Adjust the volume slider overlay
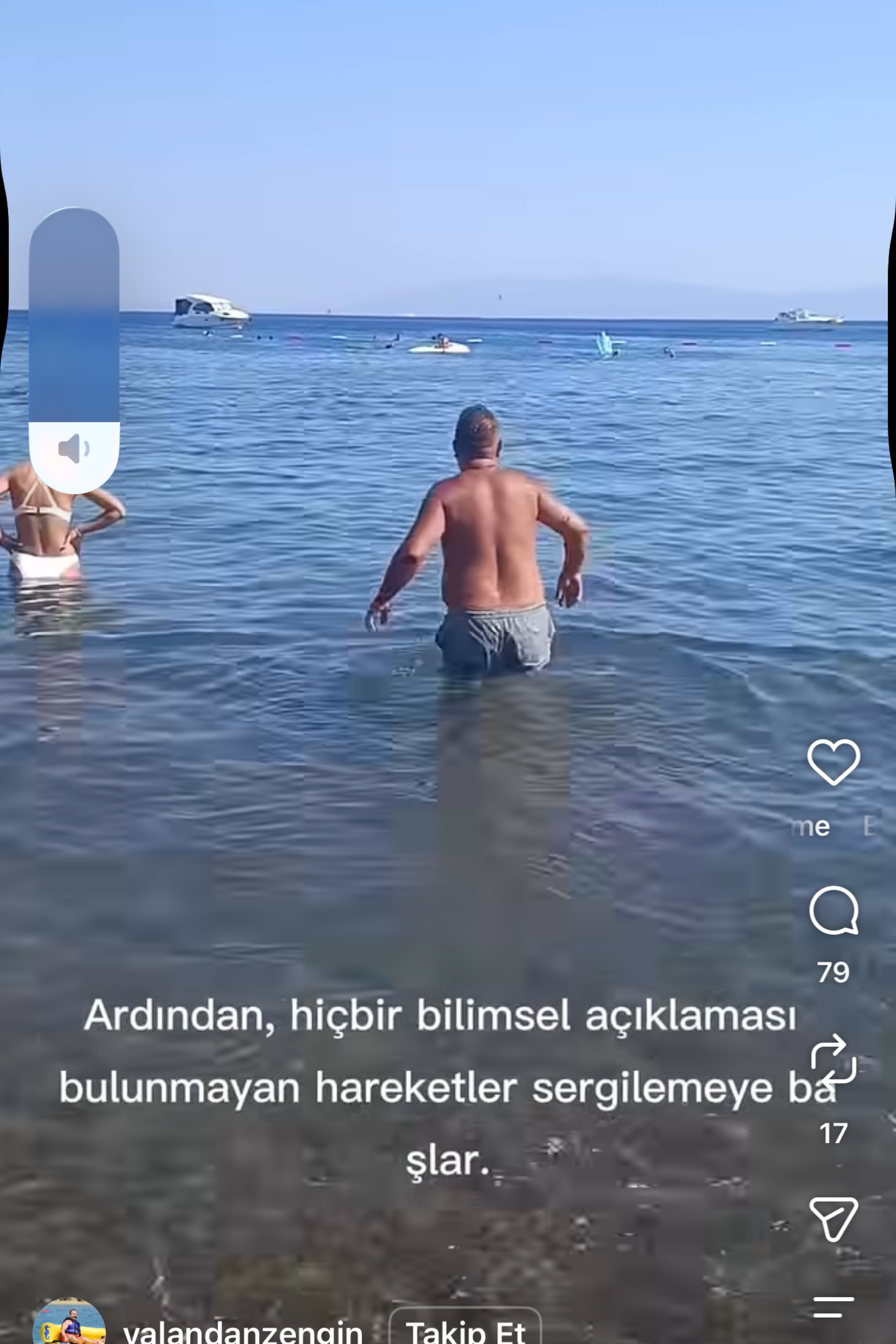The image size is (896, 1344). pyautogui.click(x=74, y=350)
